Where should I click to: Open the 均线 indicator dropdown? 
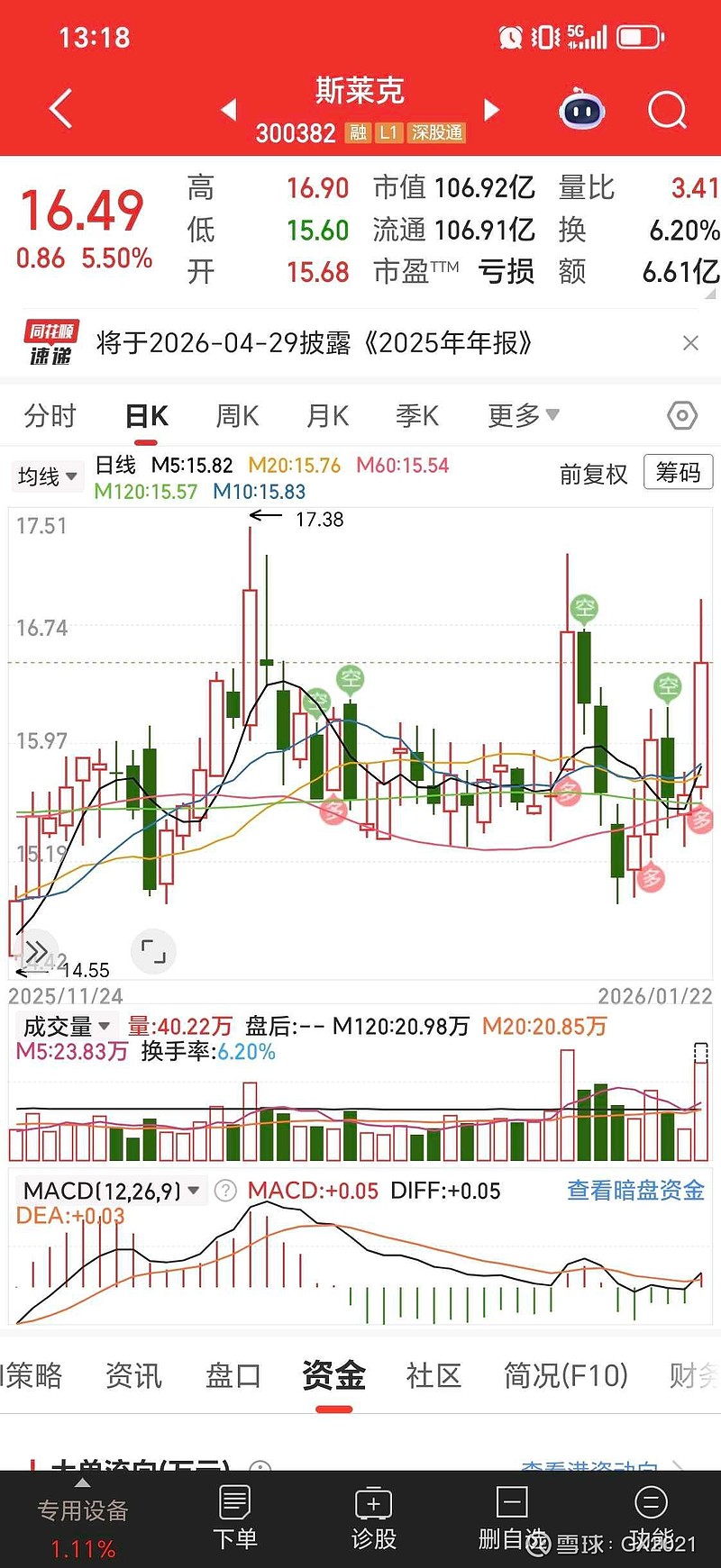click(47, 476)
